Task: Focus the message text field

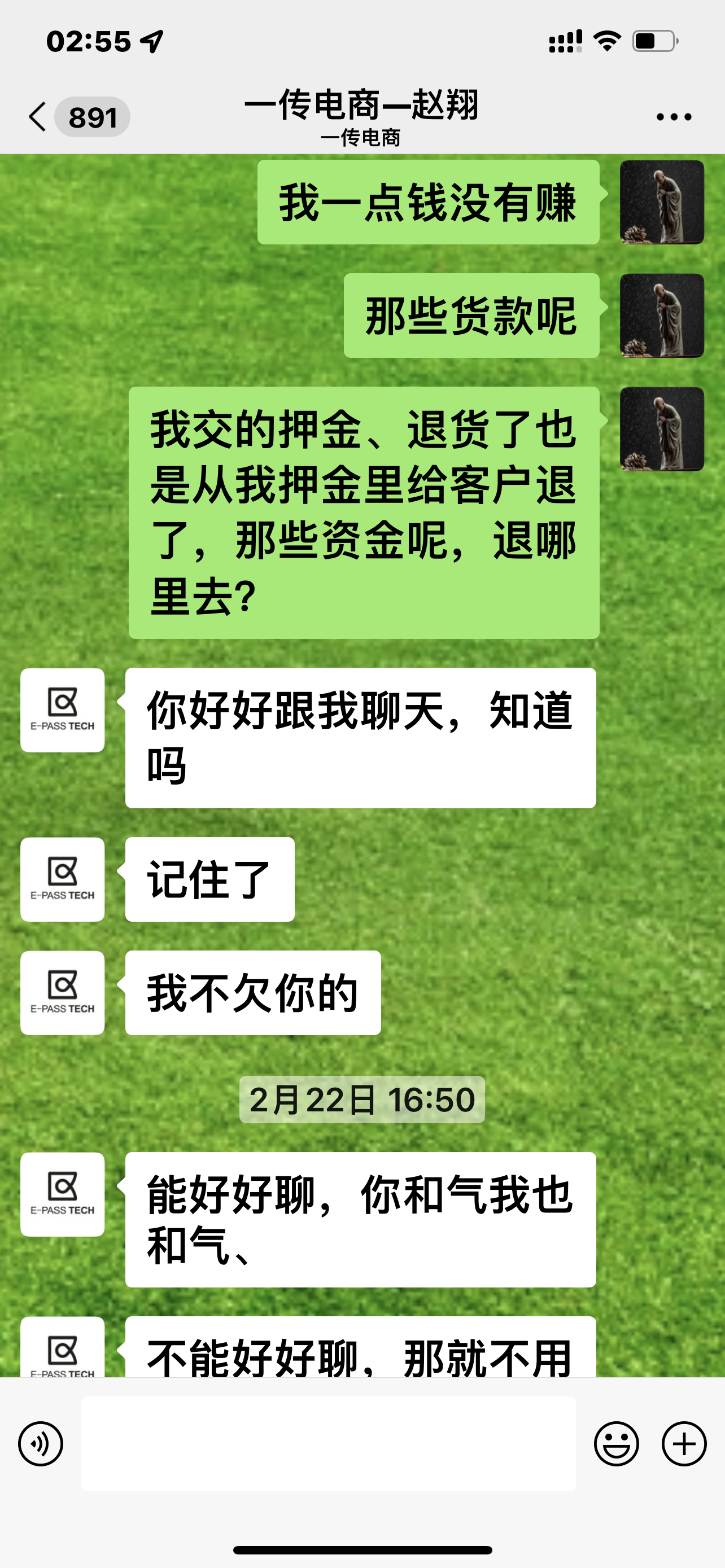Action: point(328,1443)
